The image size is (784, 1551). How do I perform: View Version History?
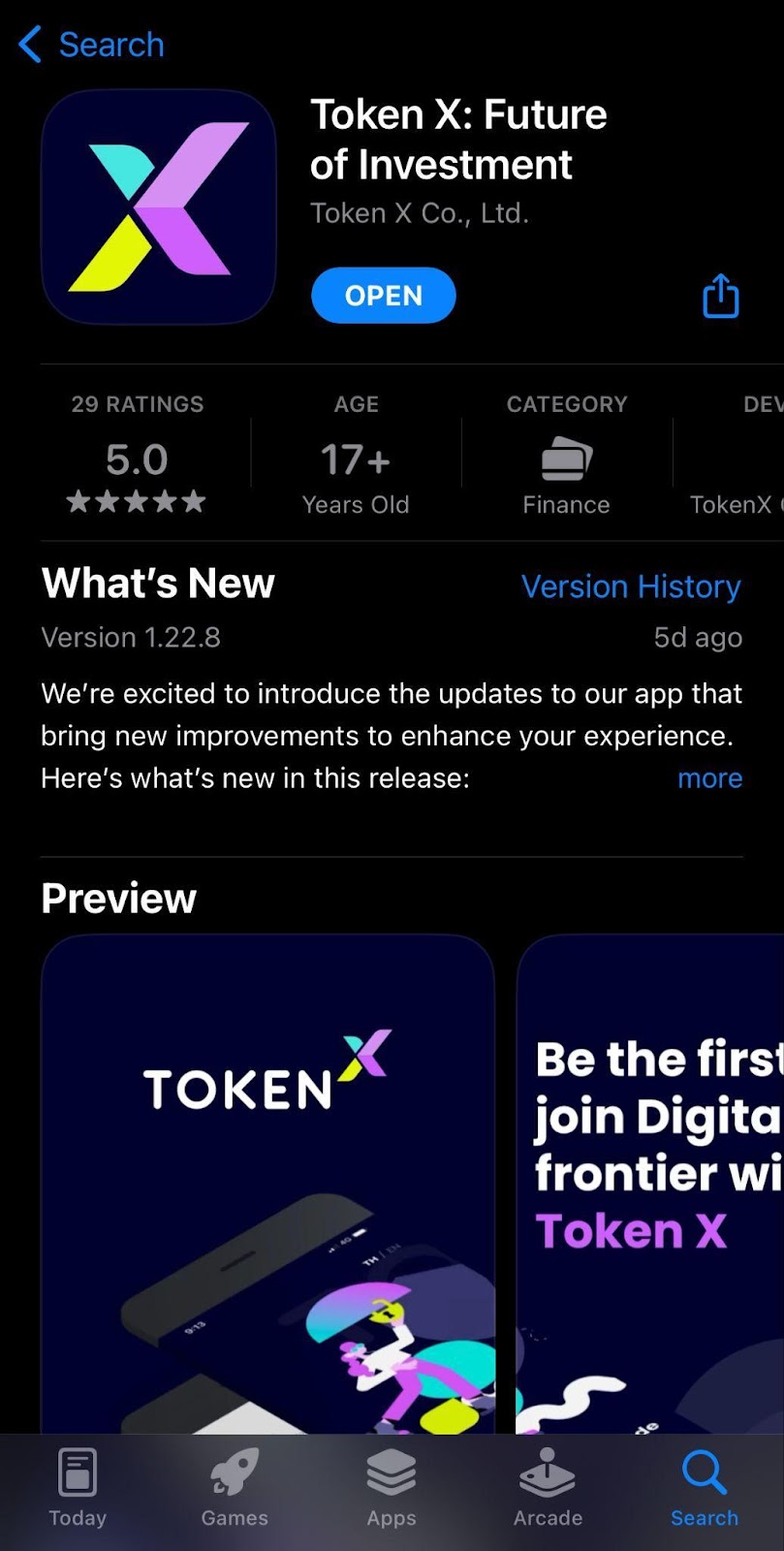tap(631, 586)
